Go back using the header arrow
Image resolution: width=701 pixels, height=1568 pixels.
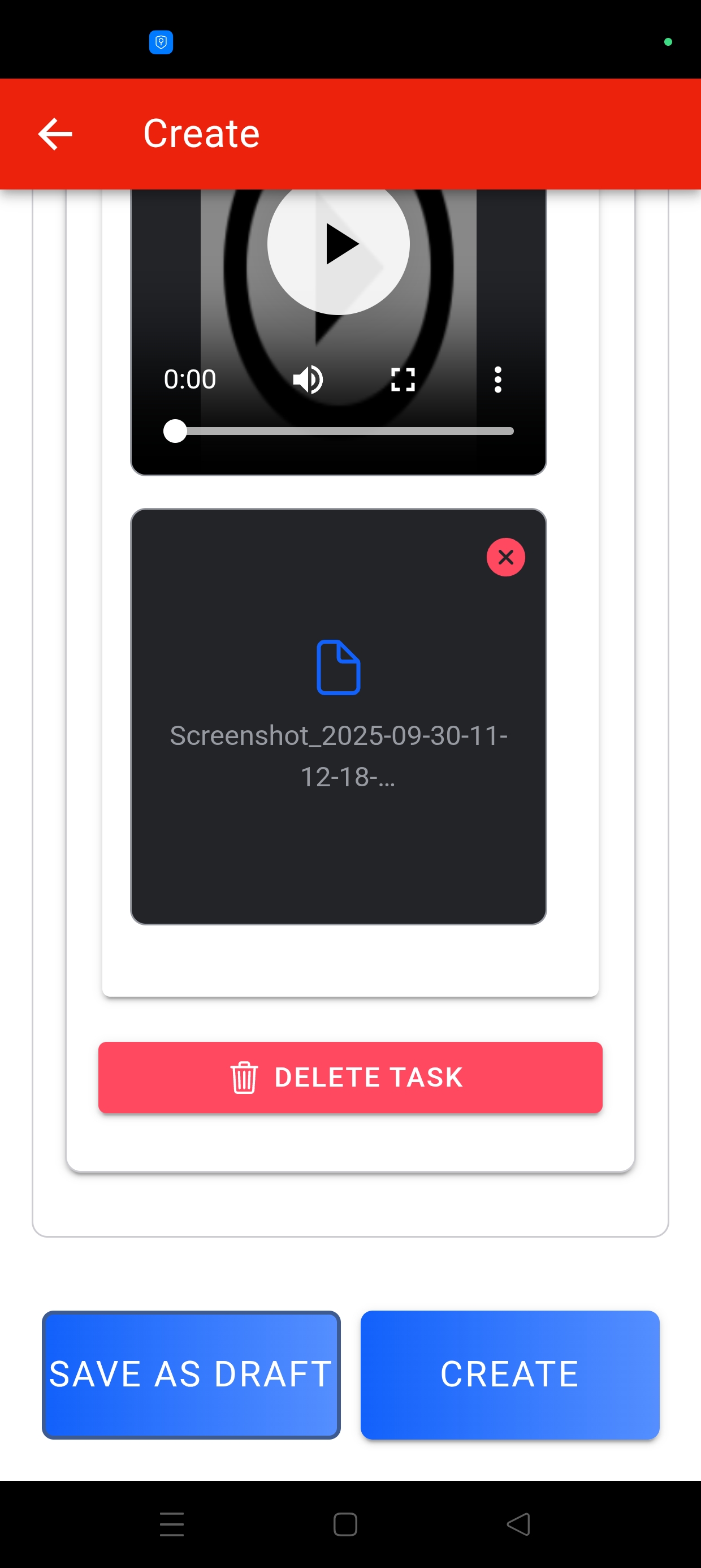(x=55, y=134)
